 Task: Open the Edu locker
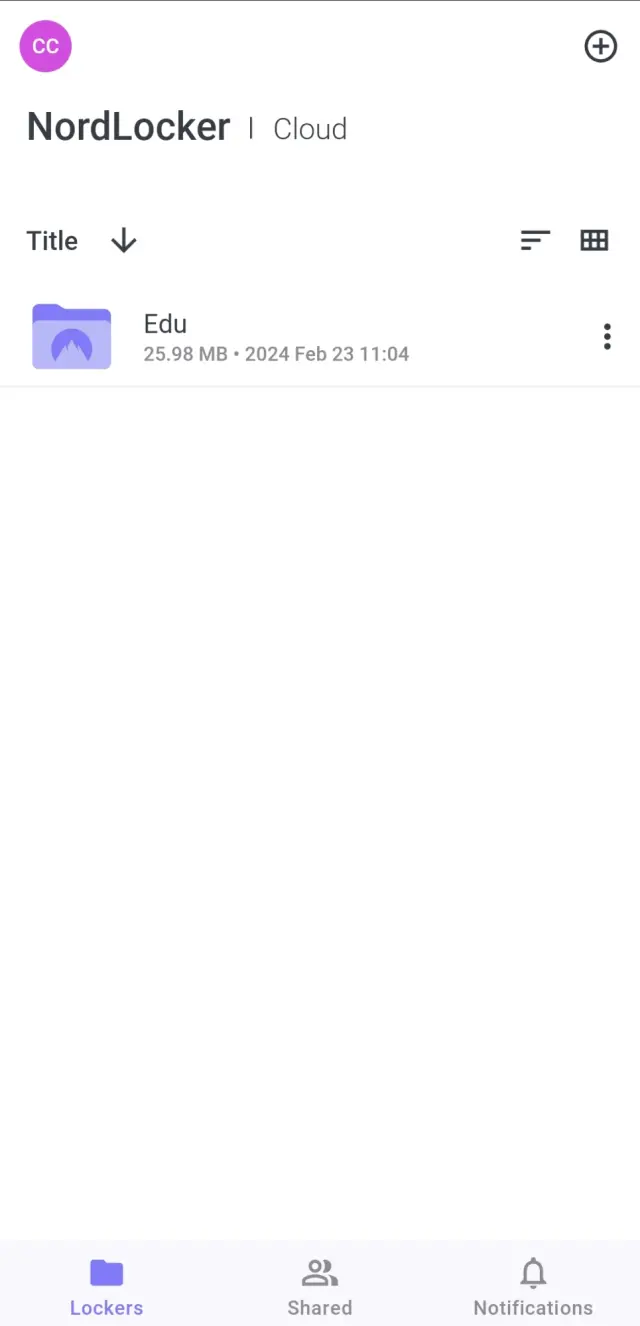click(x=275, y=337)
